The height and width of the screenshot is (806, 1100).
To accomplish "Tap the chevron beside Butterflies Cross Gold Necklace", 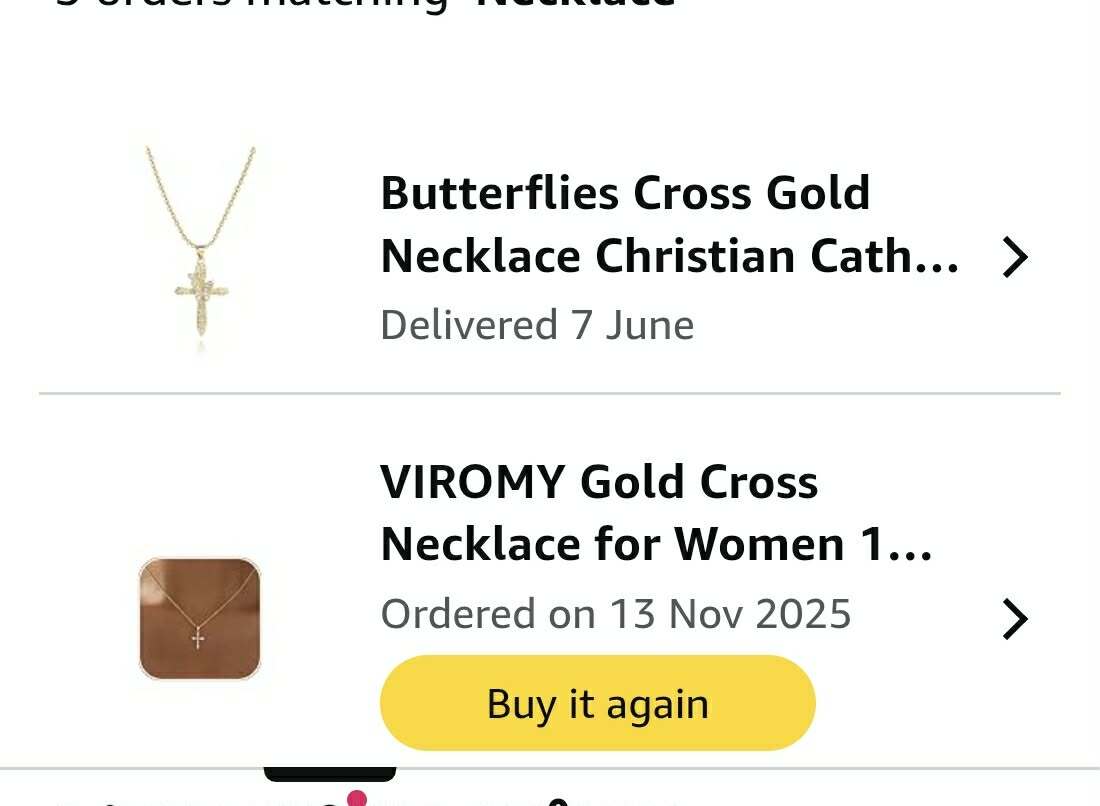I will point(1014,257).
